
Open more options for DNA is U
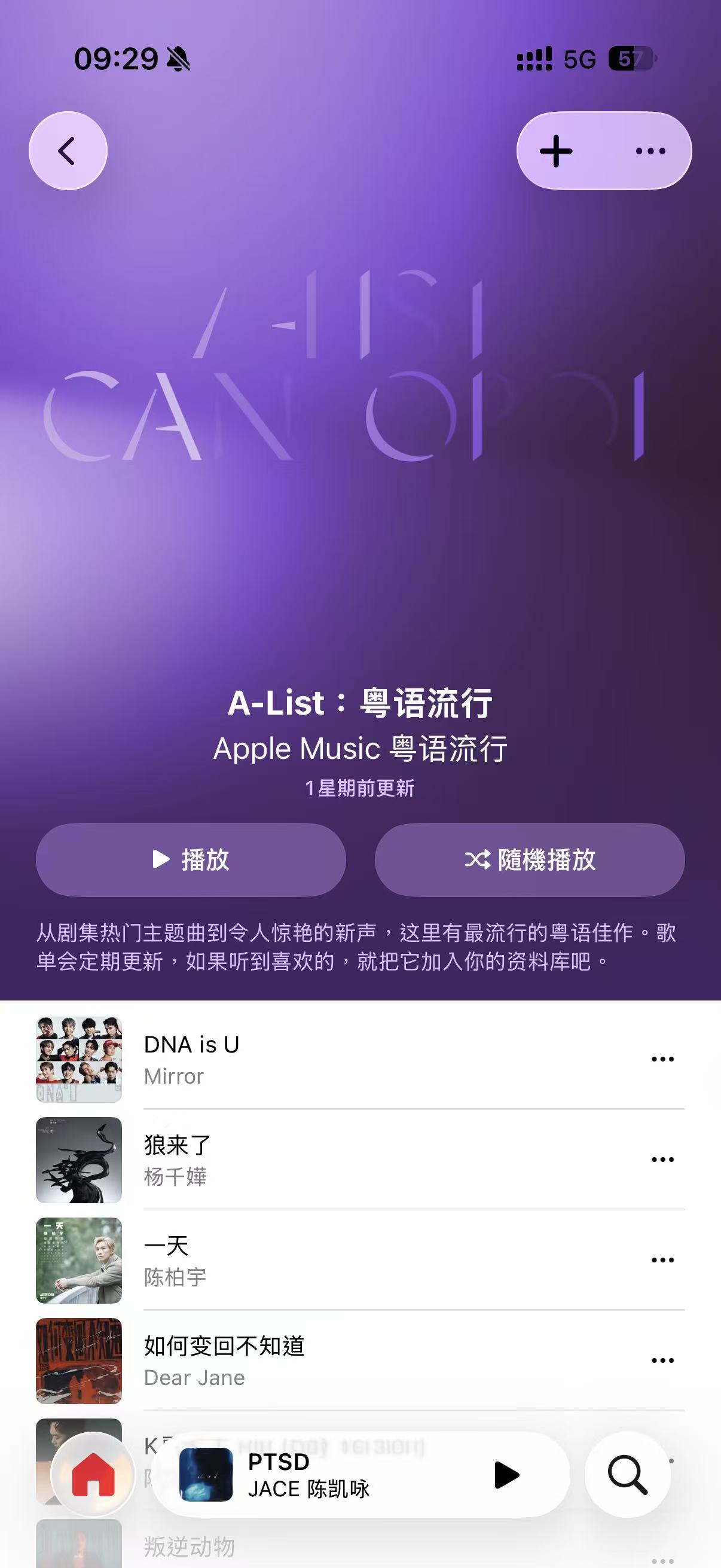click(x=662, y=1059)
